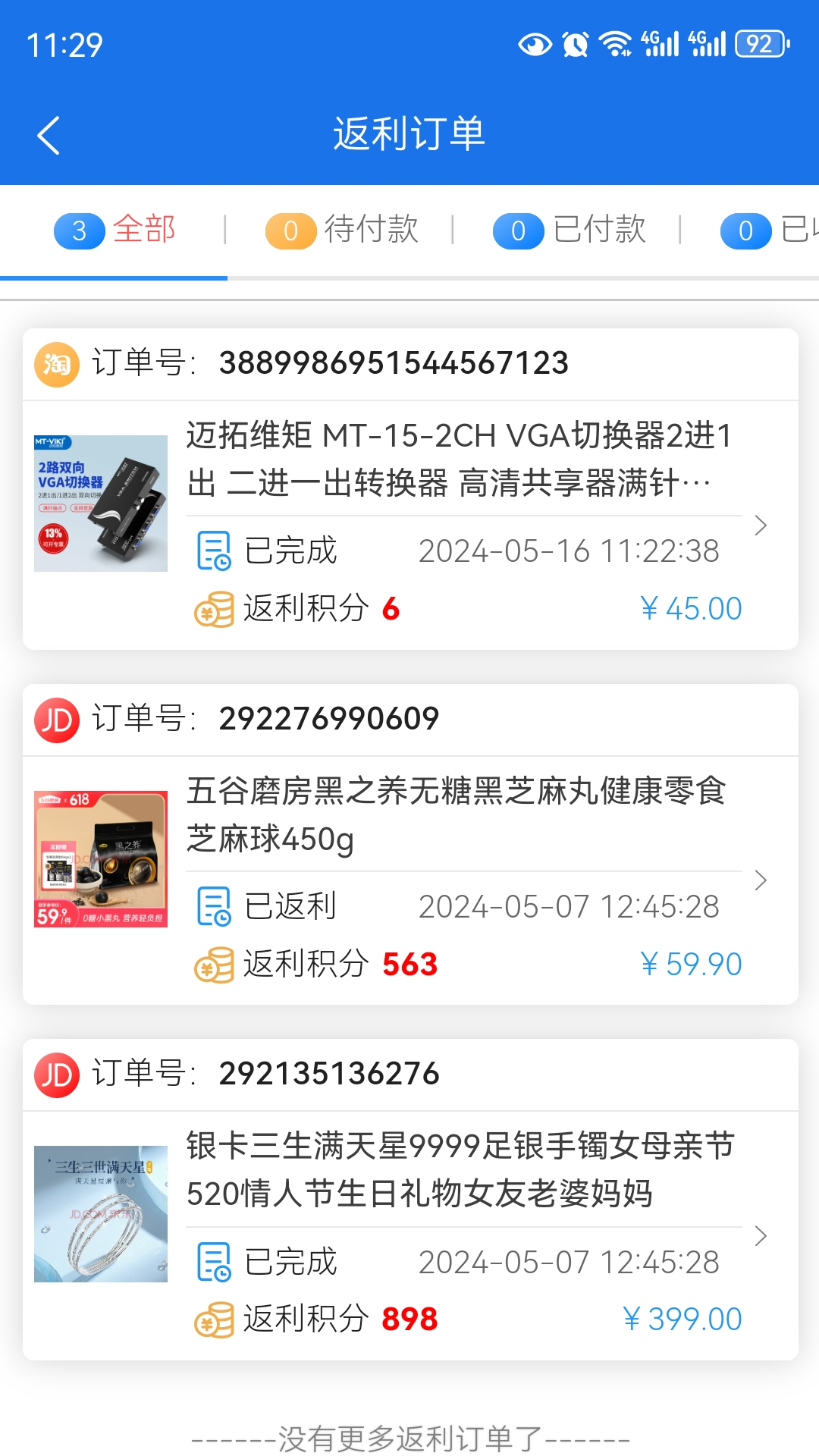The image size is (819, 1456).
Task: Tap the Taobao platform icon on first order
Action: (x=56, y=364)
